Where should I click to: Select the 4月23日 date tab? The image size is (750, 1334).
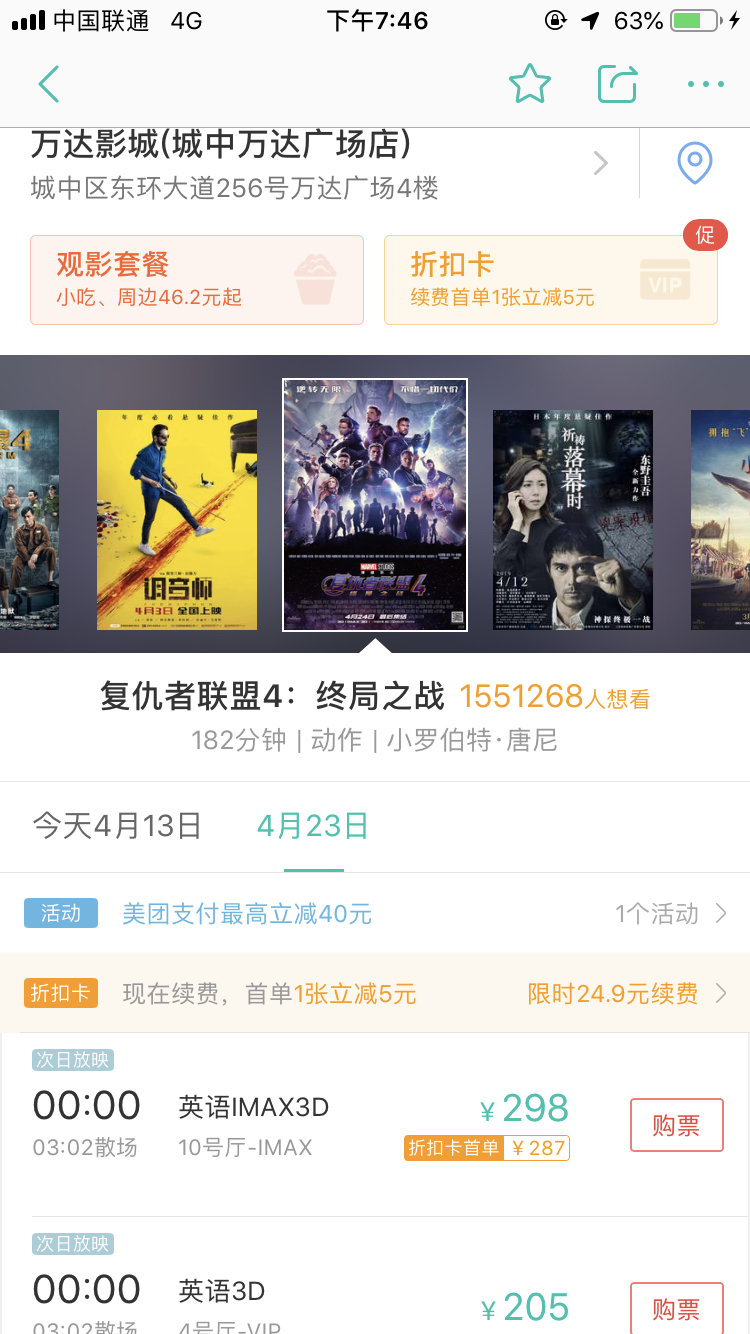point(313,826)
